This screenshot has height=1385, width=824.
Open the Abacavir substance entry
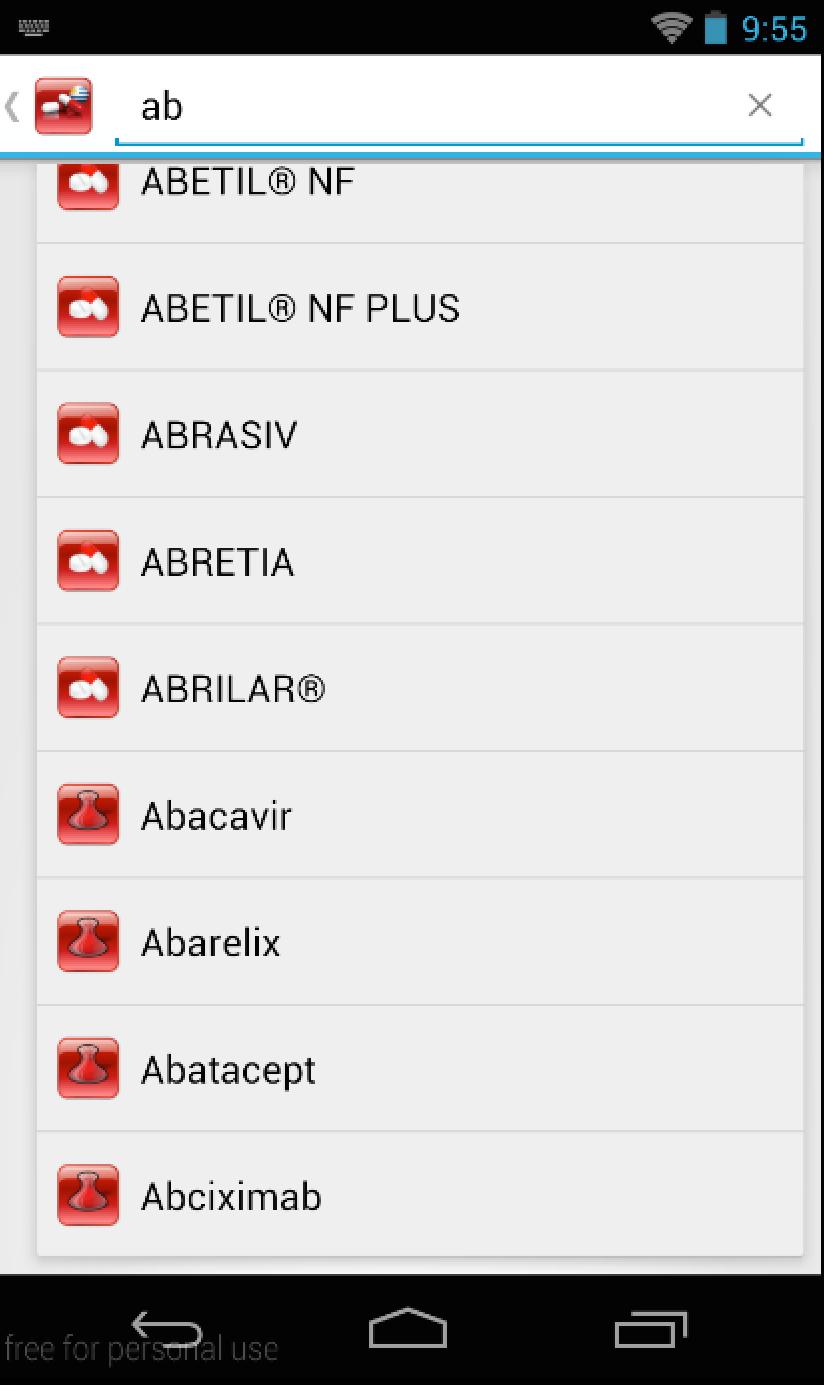(x=420, y=816)
